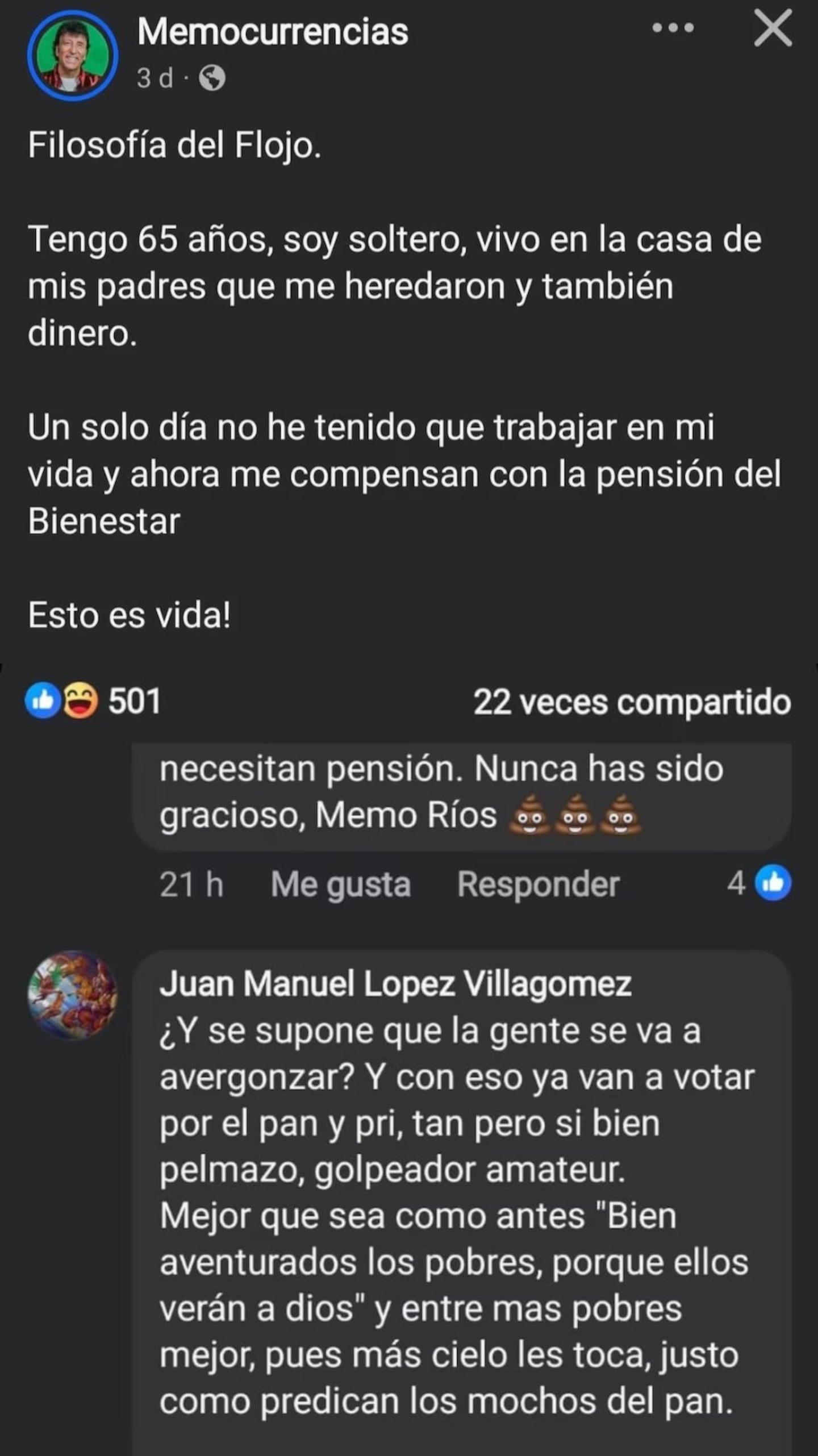Screen dimensions: 818x1456
Task: Click the Memocurrencias page name
Action: (x=274, y=32)
